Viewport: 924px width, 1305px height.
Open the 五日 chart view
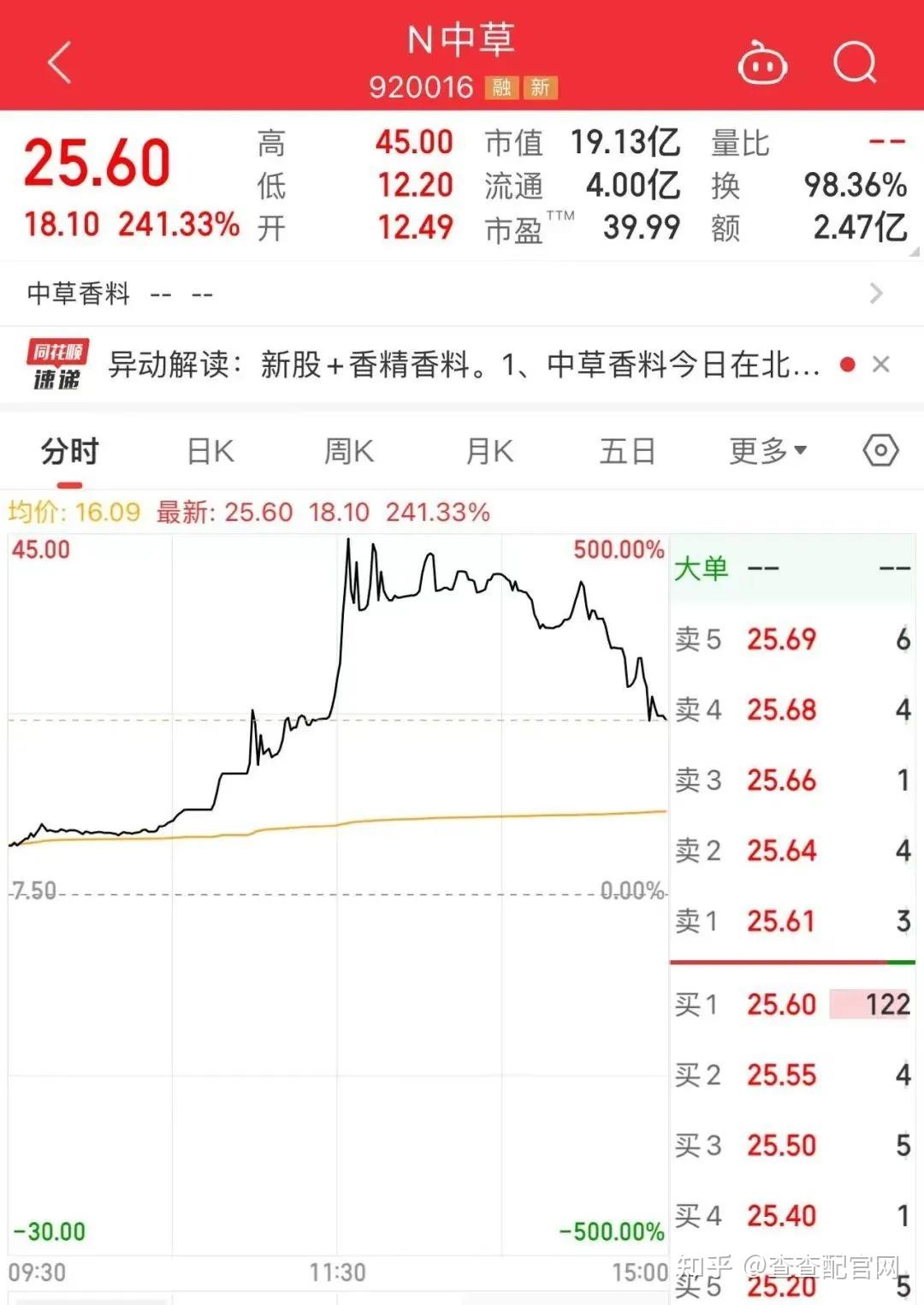click(x=628, y=449)
